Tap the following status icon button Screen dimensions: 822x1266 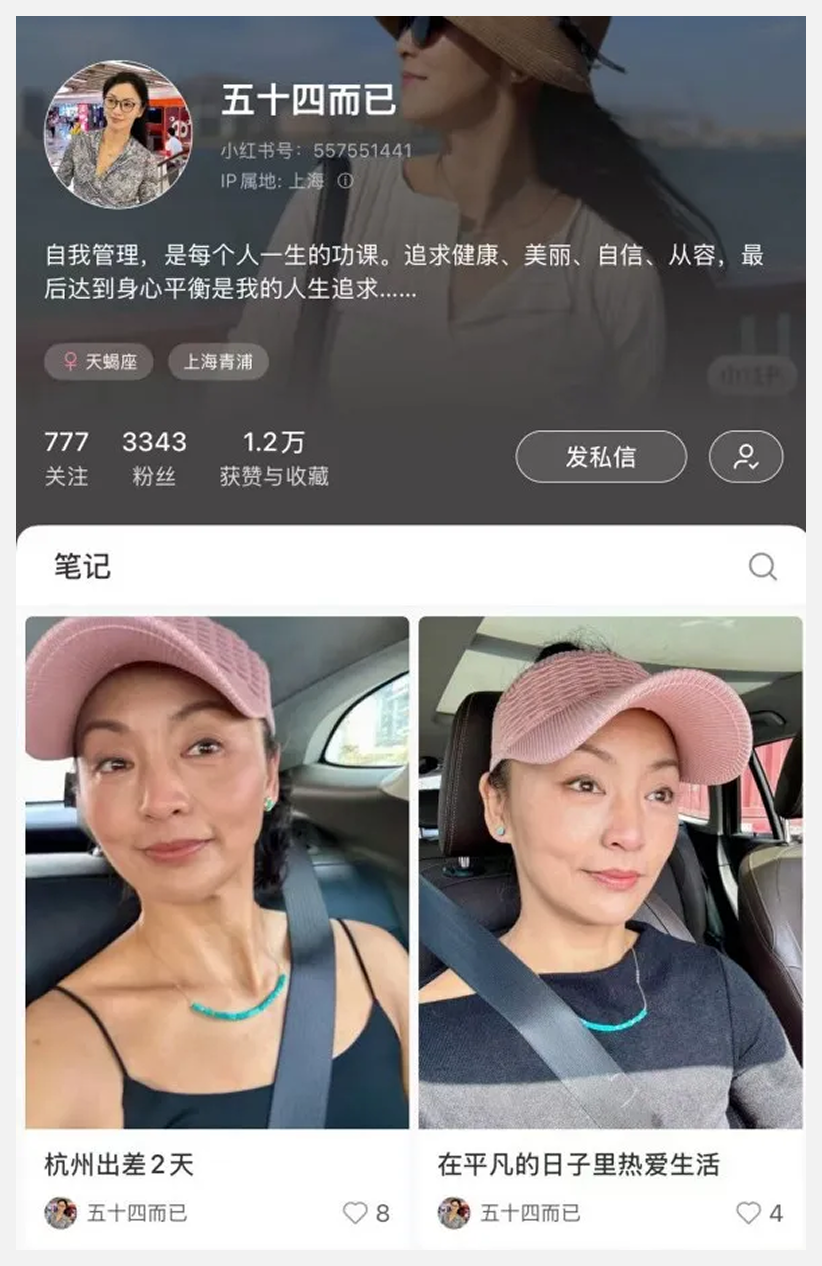(x=746, y=457)
